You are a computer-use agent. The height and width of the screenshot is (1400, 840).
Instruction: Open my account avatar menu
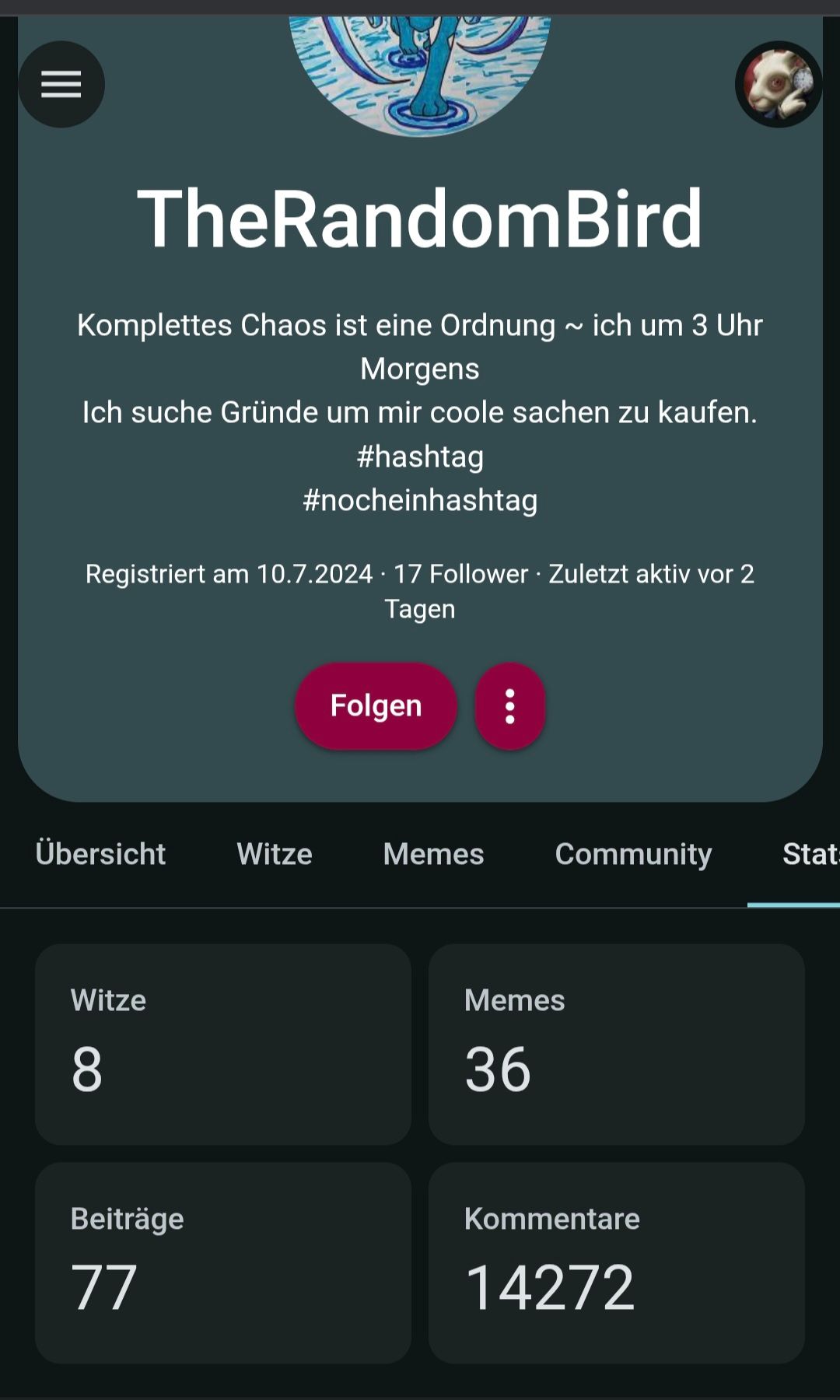tap(778, 84)
